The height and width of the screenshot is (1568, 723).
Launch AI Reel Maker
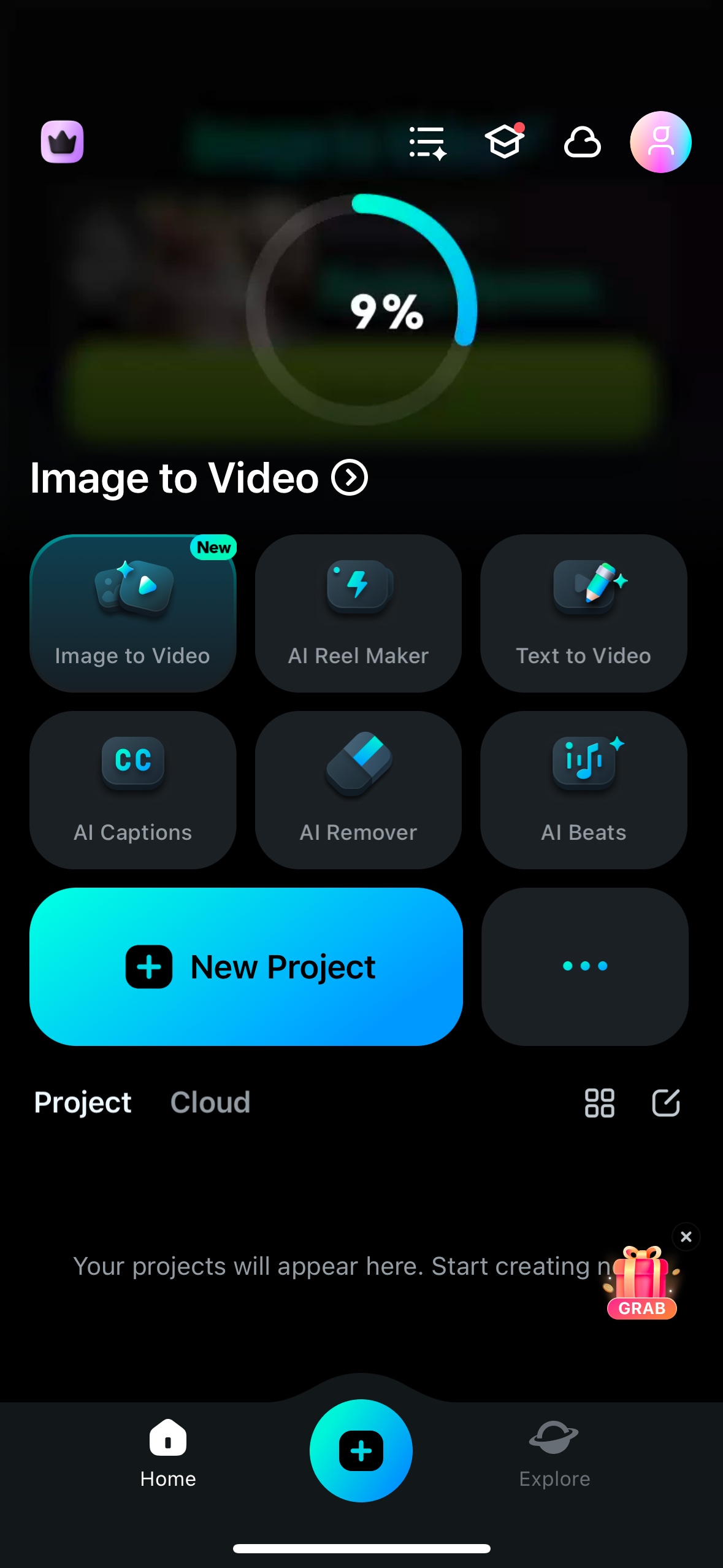358,613
